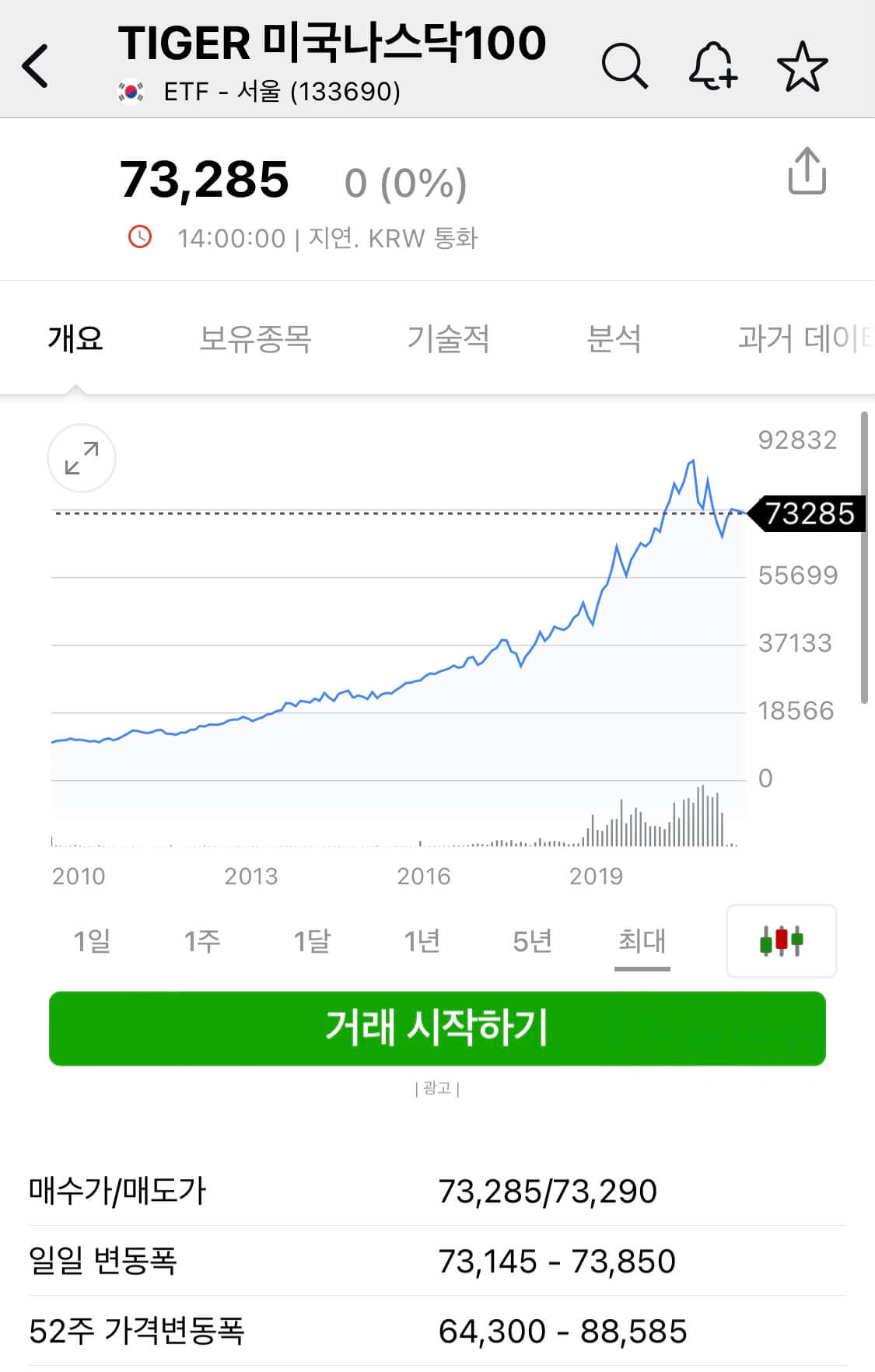Viewport: 875px width, 1372px height.
Task: Select the 1년 time range
Action: pyautogui.click(x=422, y=941)
